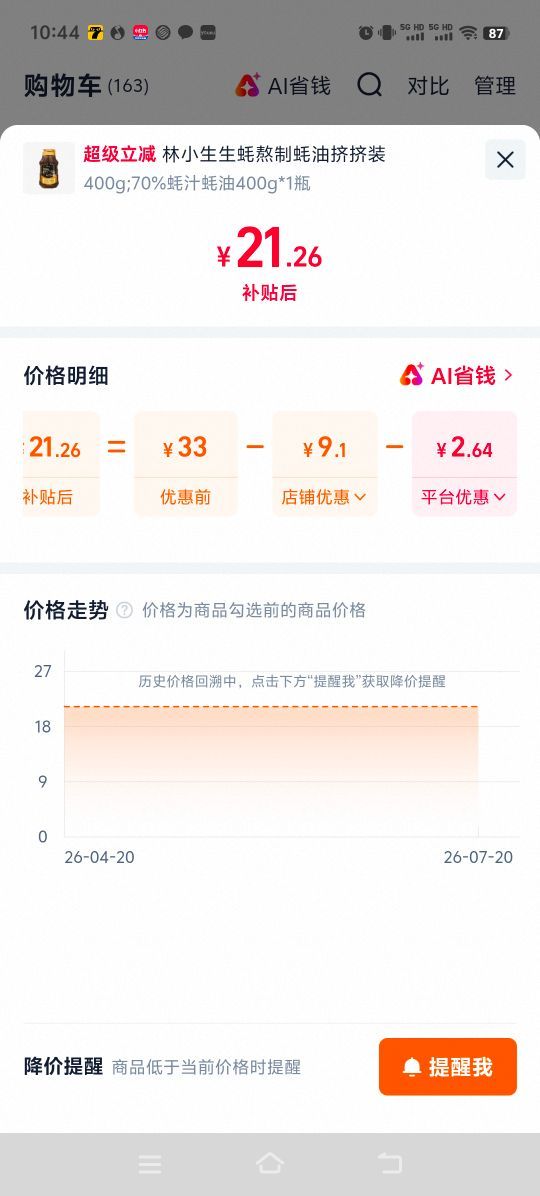Return to the home screen

(270, 1163)
